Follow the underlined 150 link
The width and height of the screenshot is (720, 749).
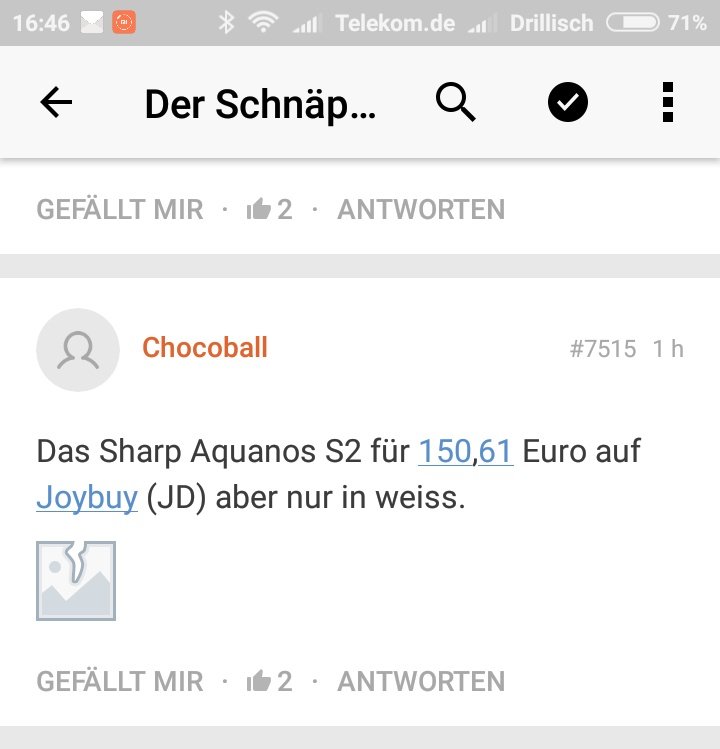444,452
